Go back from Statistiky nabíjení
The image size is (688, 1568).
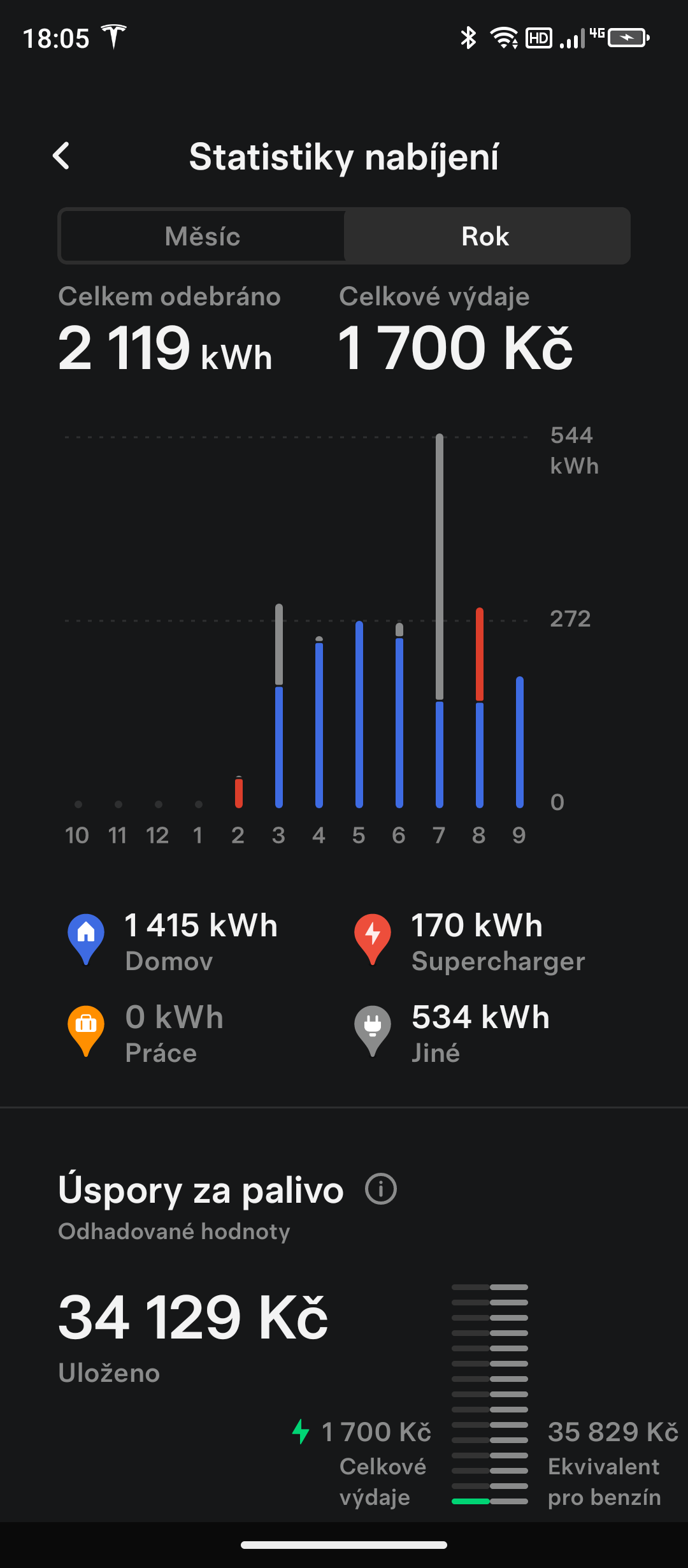pyautogui.click(x=61, y=156)
